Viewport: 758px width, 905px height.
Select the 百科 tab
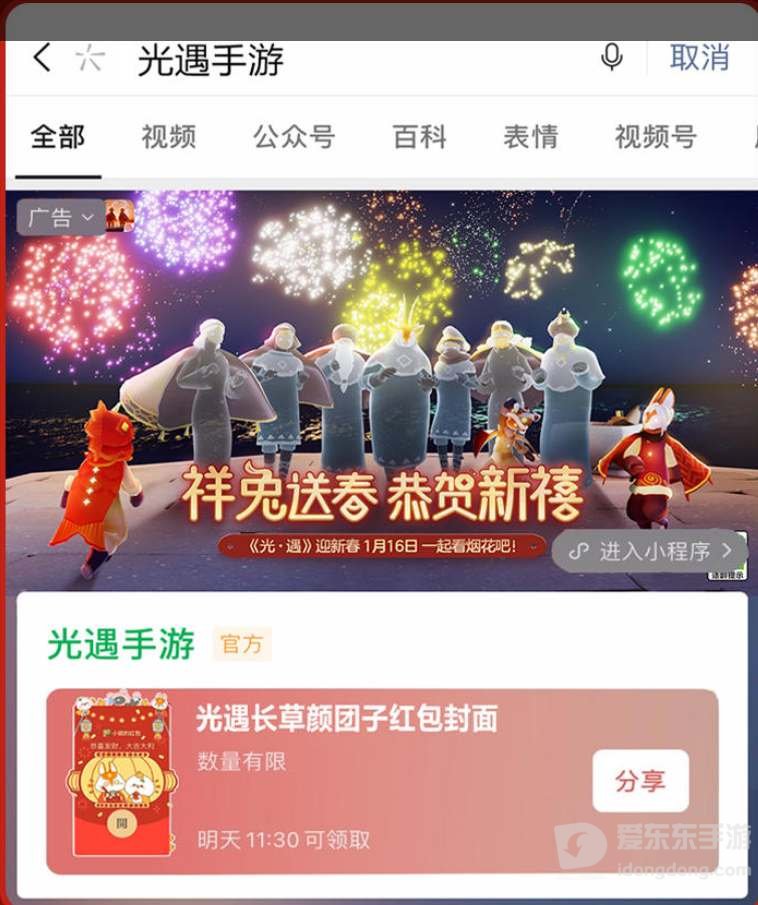pos(420,138)
